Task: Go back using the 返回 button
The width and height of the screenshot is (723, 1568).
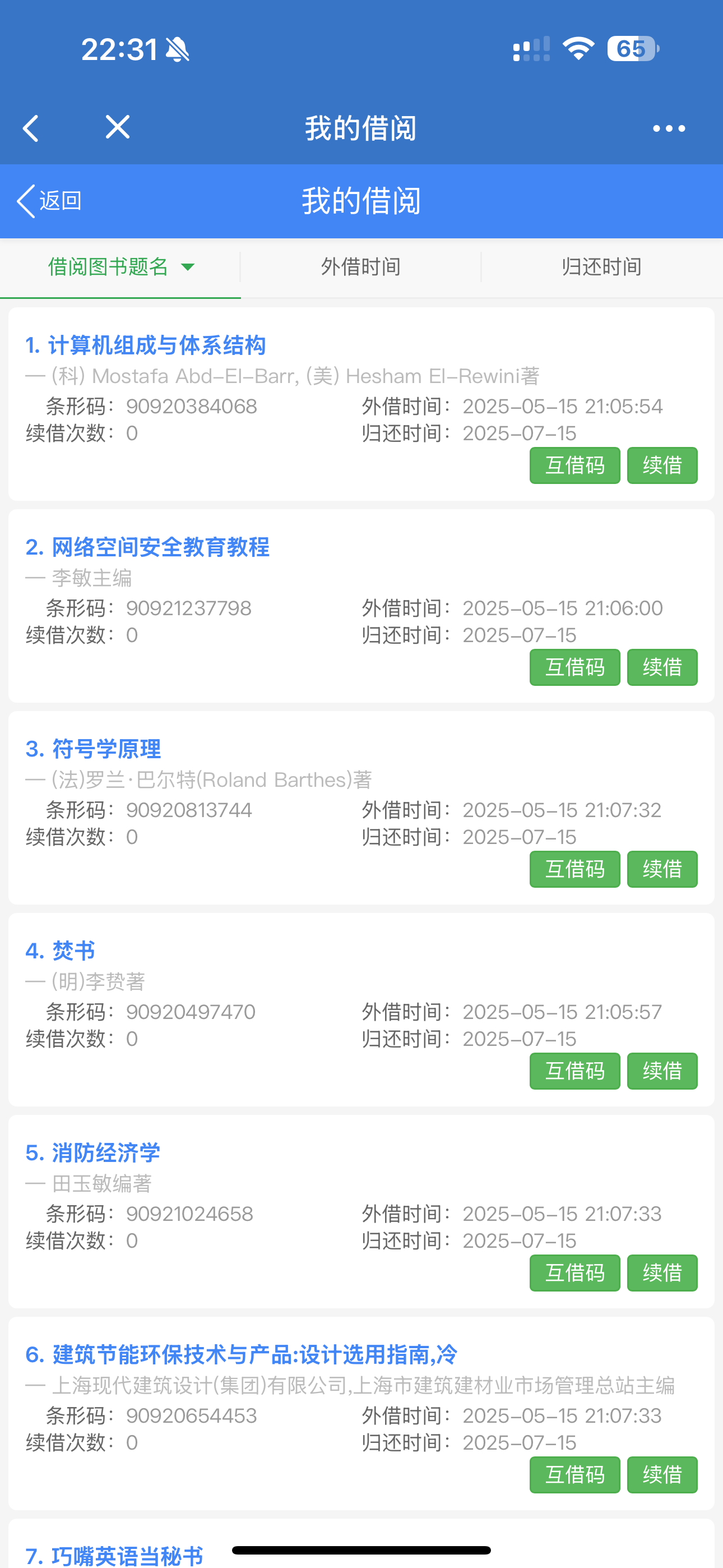Action: click(49, 201)
